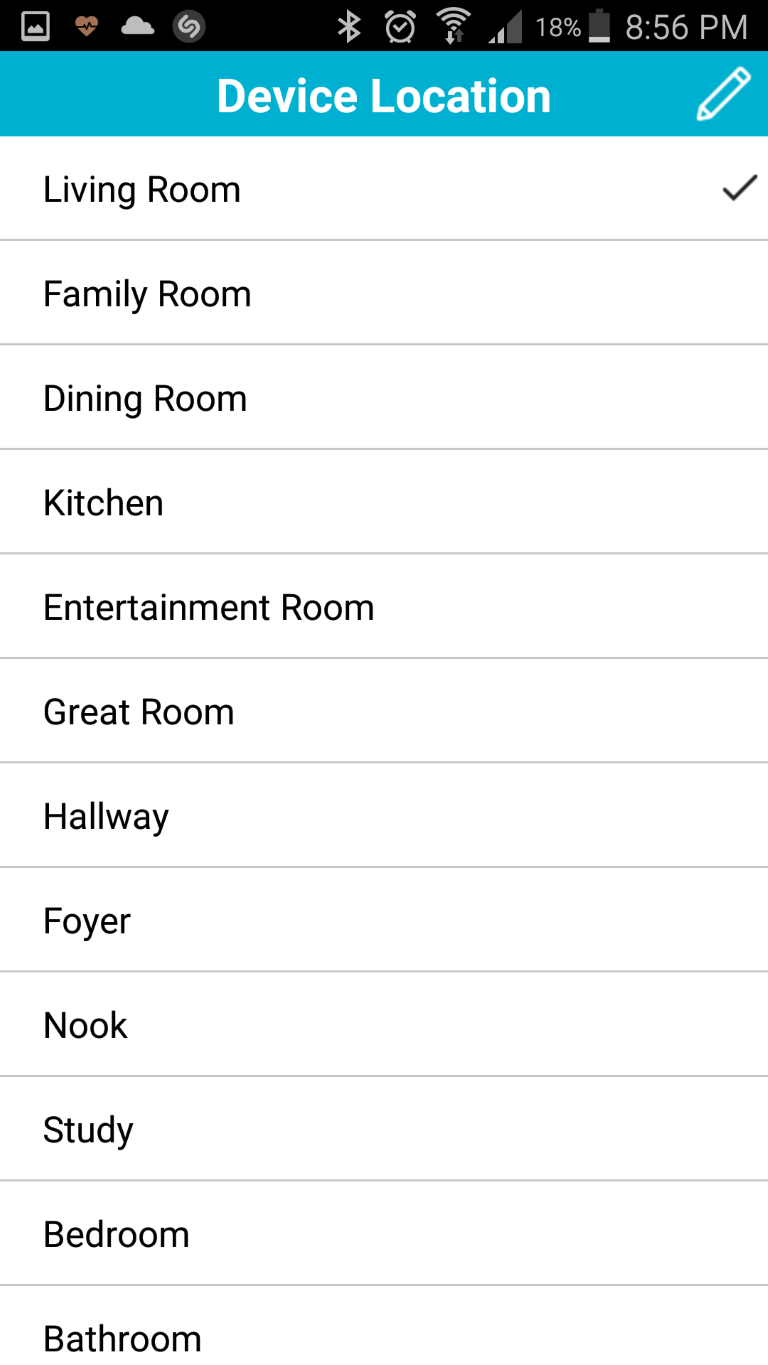Tap the Foyer row
768x1365 pixels.
[x=384, y=920]
